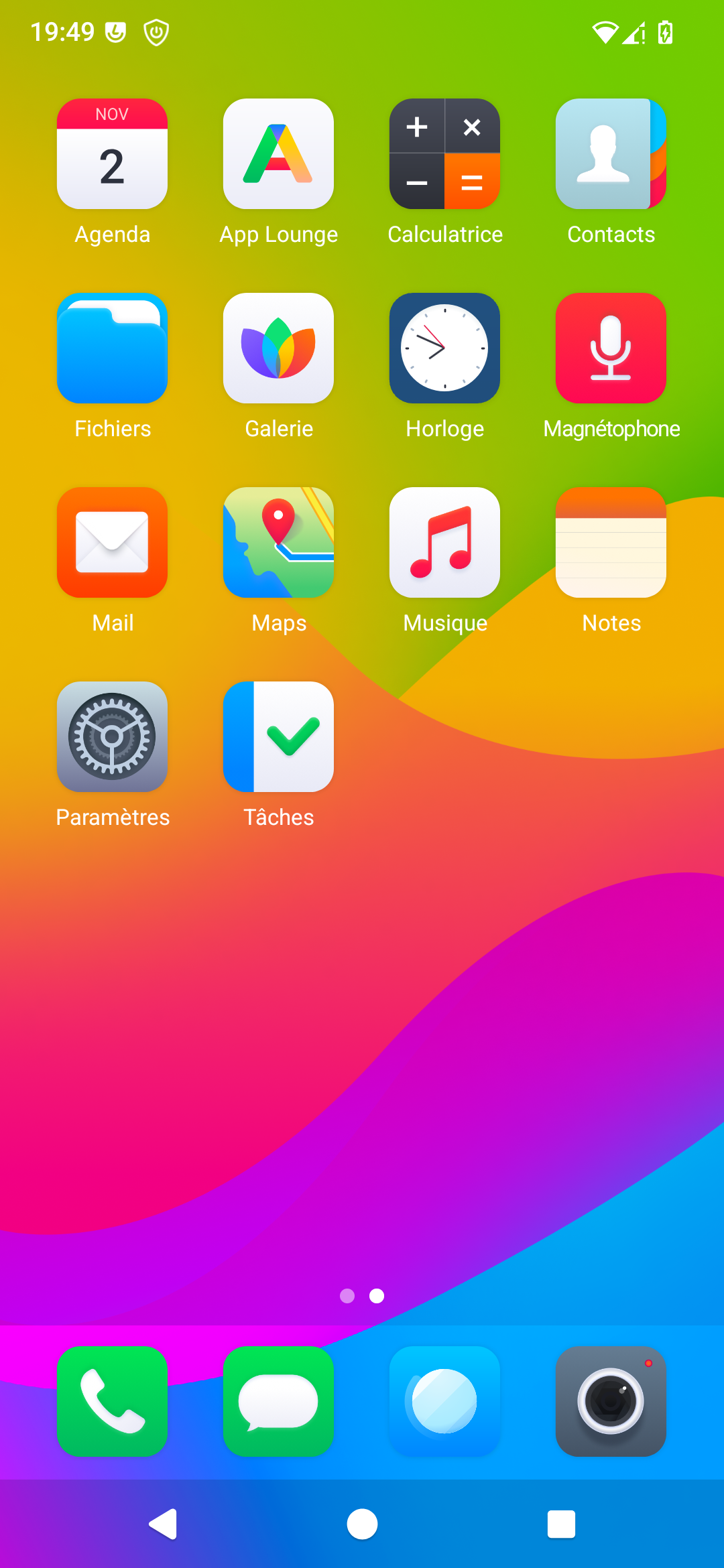Show recent apps
This screenshot has height=1568, width=724.
click(561, 1524)
